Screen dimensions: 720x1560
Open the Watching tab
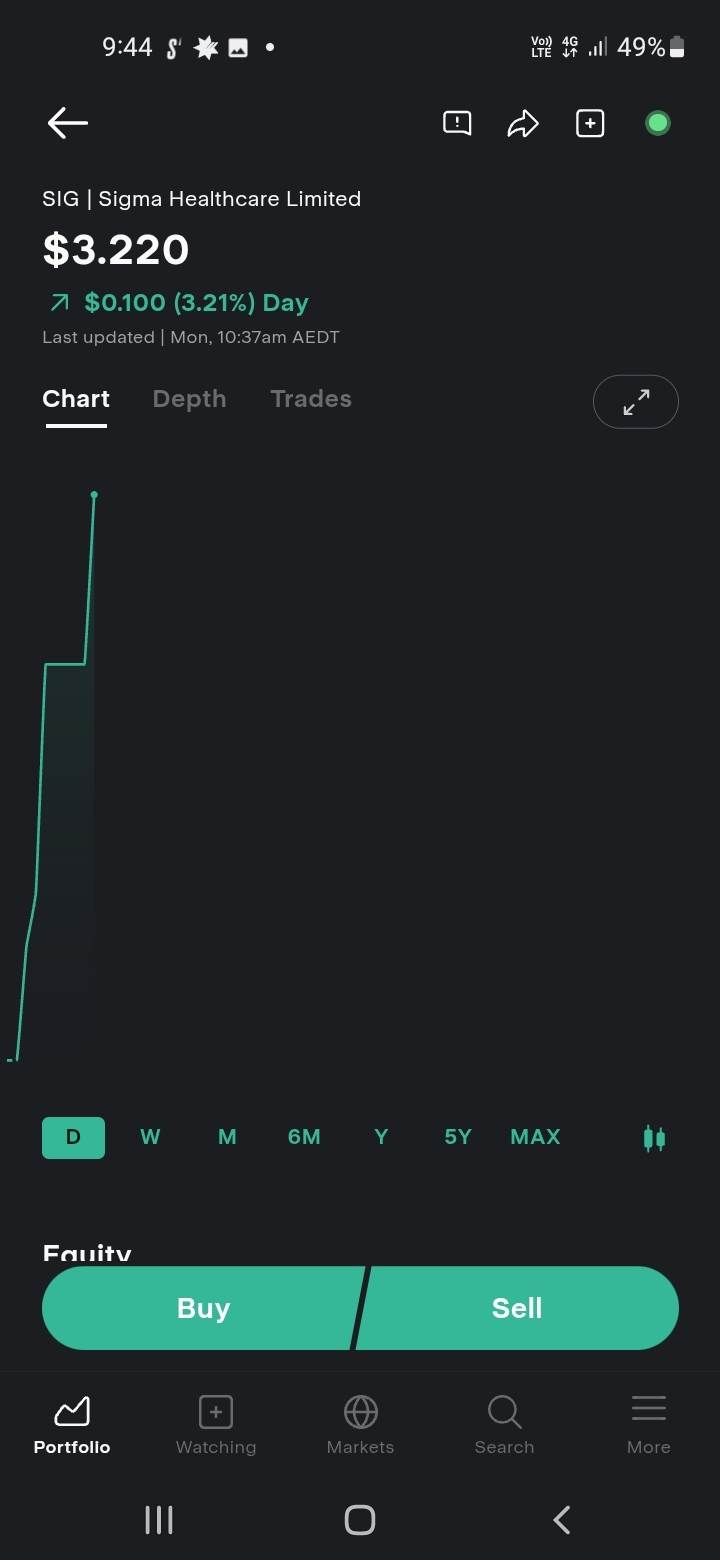[x=216, y=1425]
